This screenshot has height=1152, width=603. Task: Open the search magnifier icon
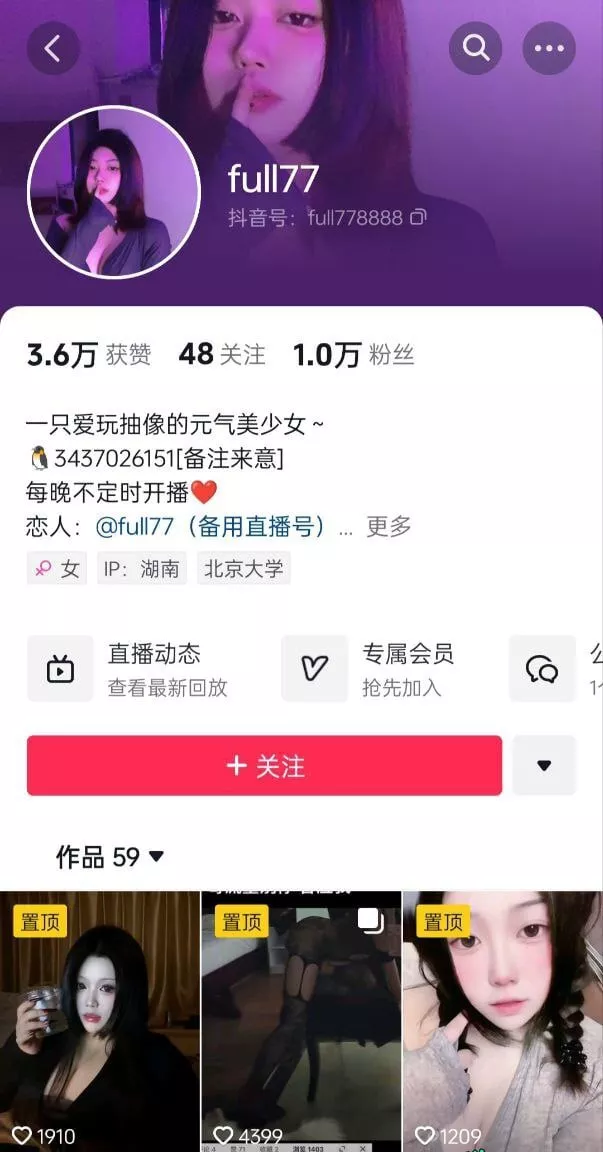(x=475, y=48)
